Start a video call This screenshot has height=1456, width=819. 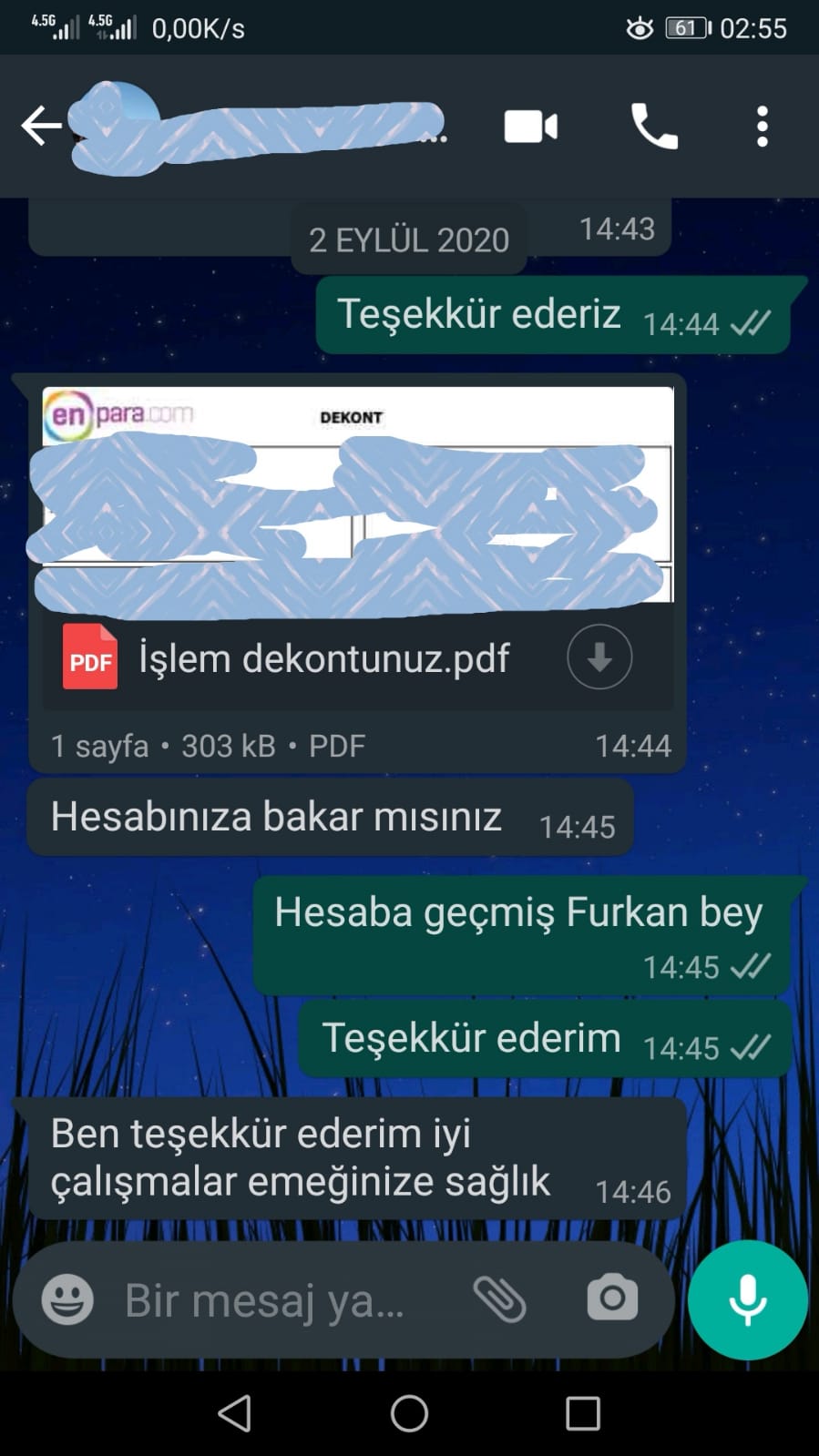pyautogui.click(x=531, y=127)
